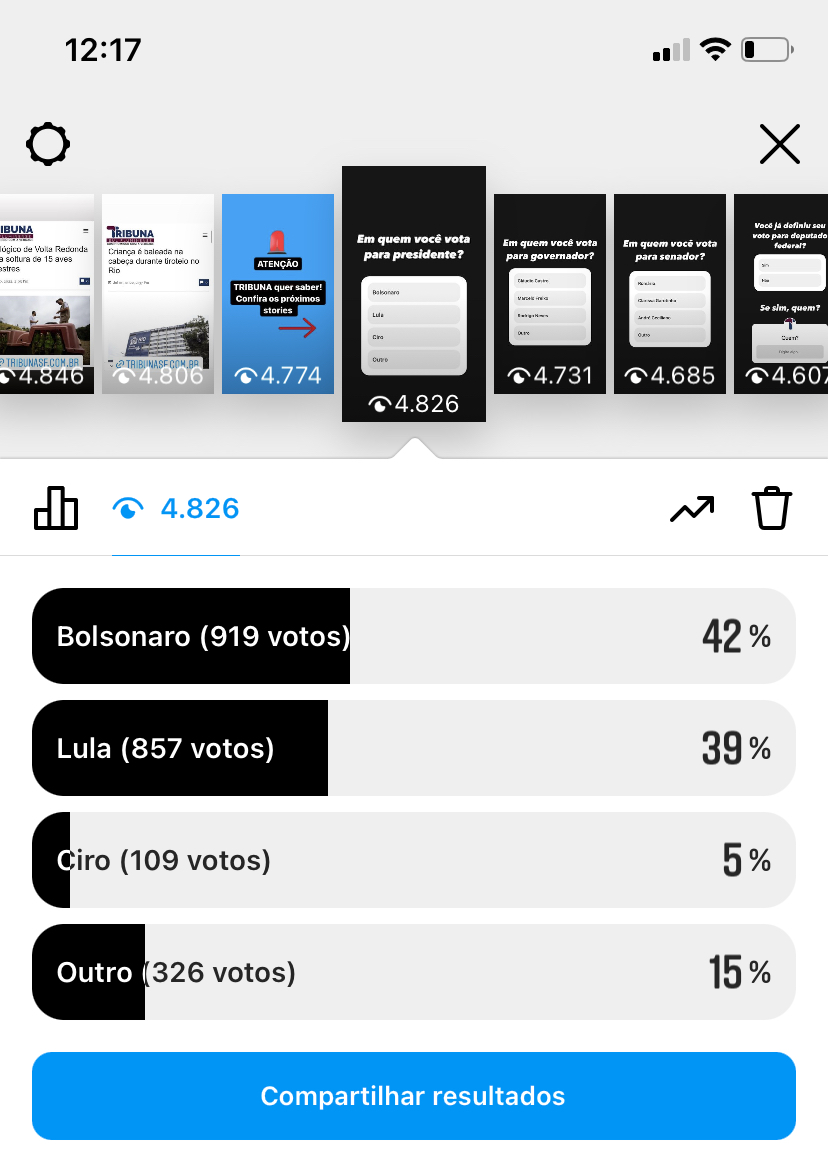Tap Compartilhar resultados button
The height and width of the screenshot is (1174, 828).
click(414, 1096)
